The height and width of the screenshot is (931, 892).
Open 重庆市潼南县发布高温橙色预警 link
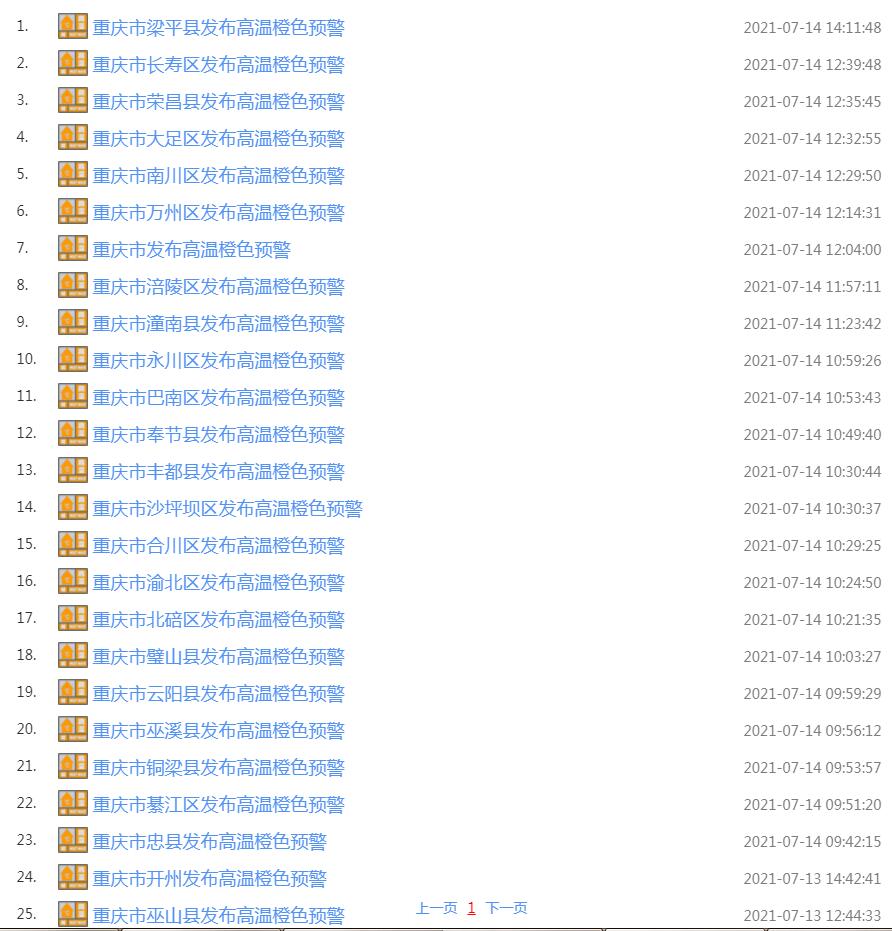pyautogui.click(x=218, y=324)
